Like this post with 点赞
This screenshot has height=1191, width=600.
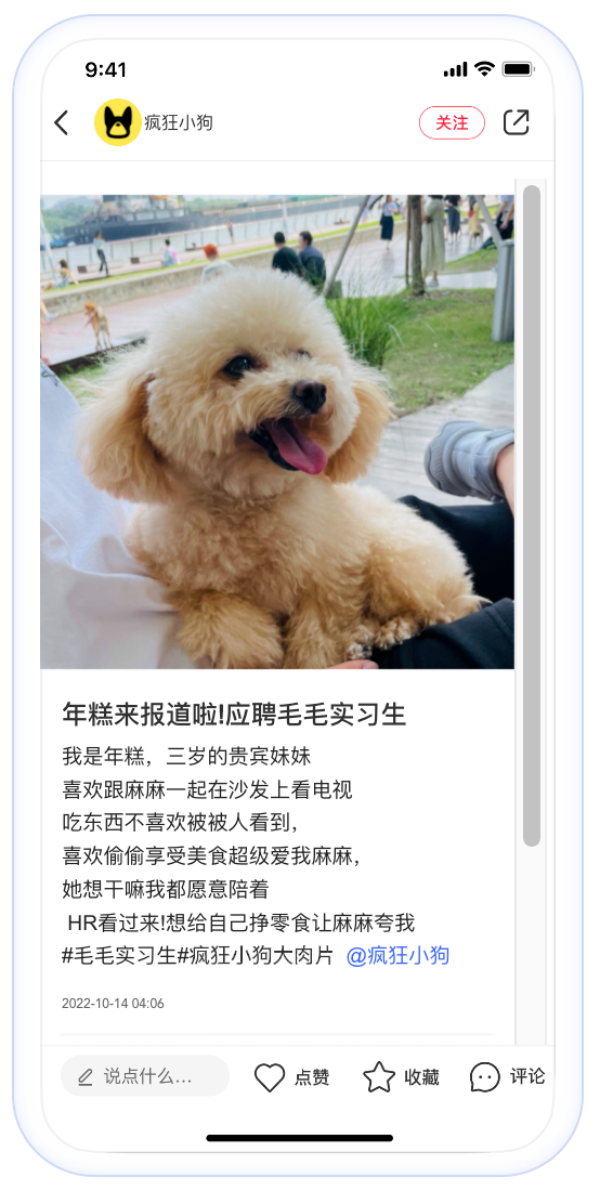pyautogui.click(x=291, y=1077)
